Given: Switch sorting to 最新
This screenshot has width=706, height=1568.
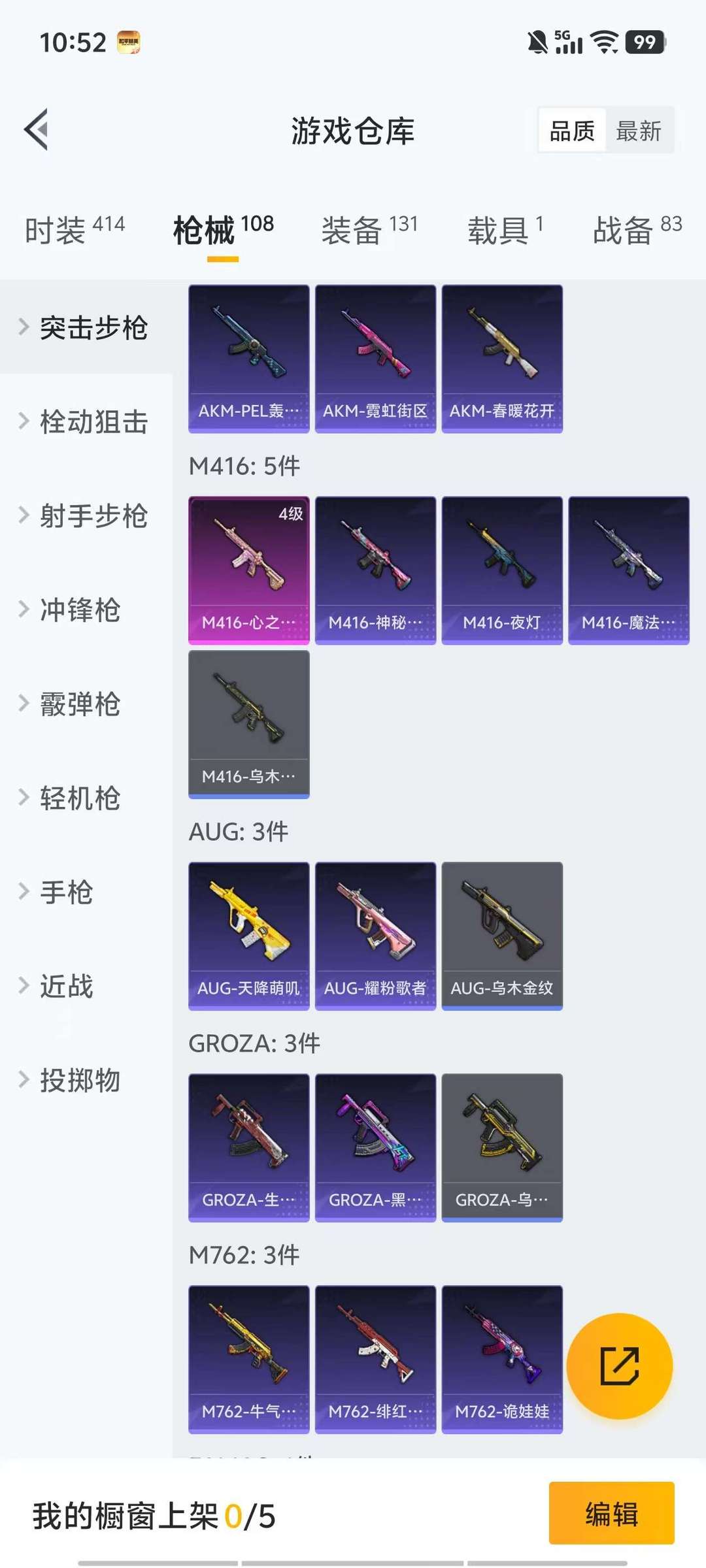Looking at the screenshot, I should [x=639, y=130].
